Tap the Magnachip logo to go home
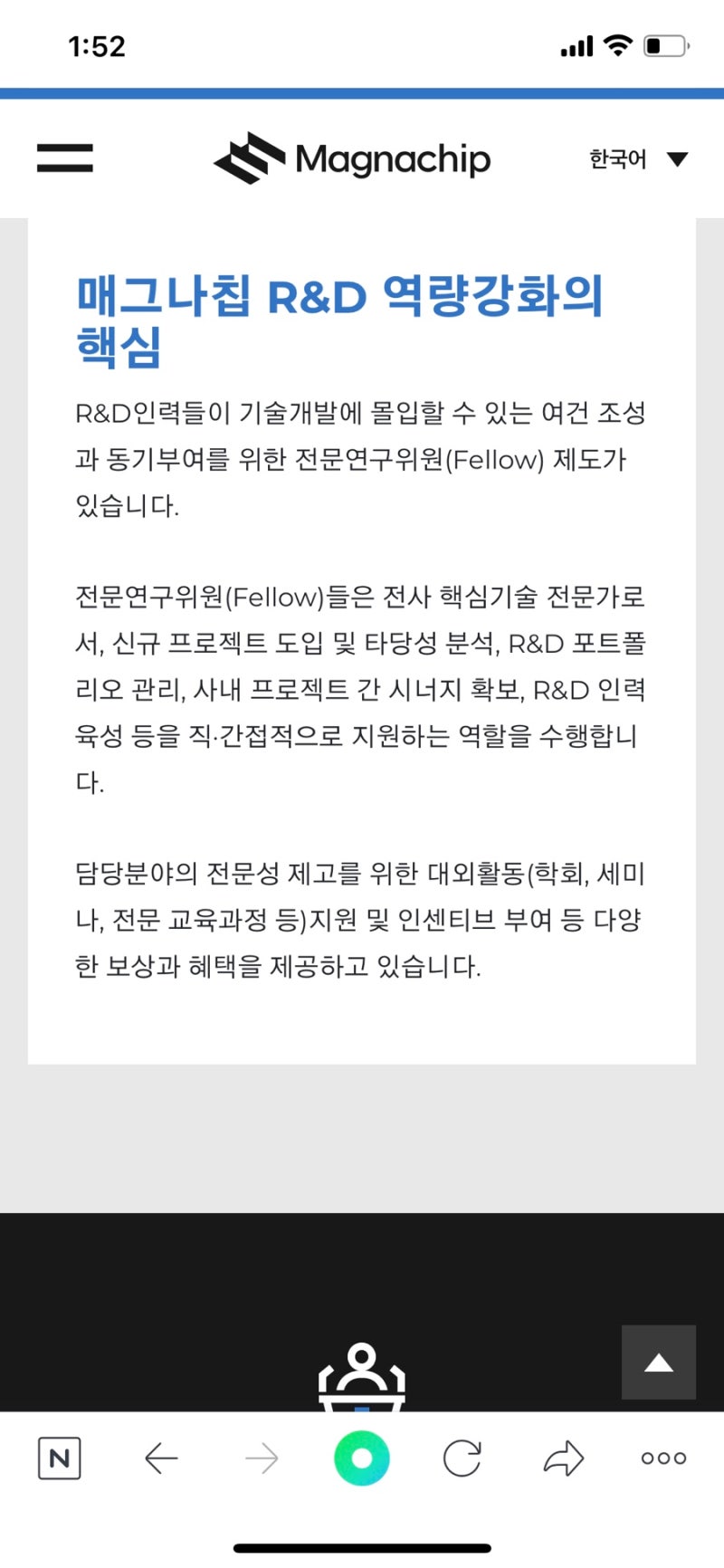 352,158
